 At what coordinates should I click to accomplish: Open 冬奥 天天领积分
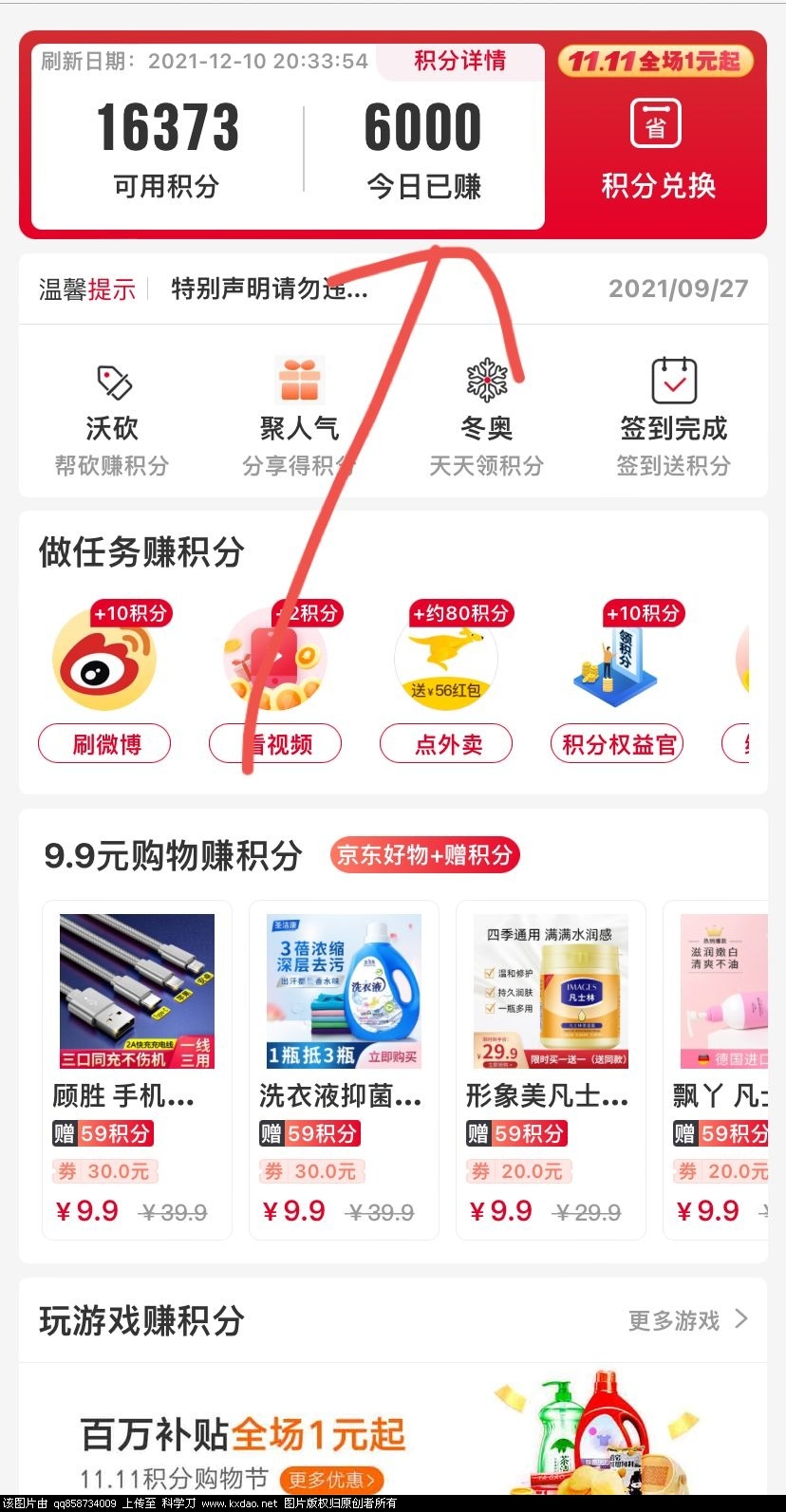(x=486, y=417)
